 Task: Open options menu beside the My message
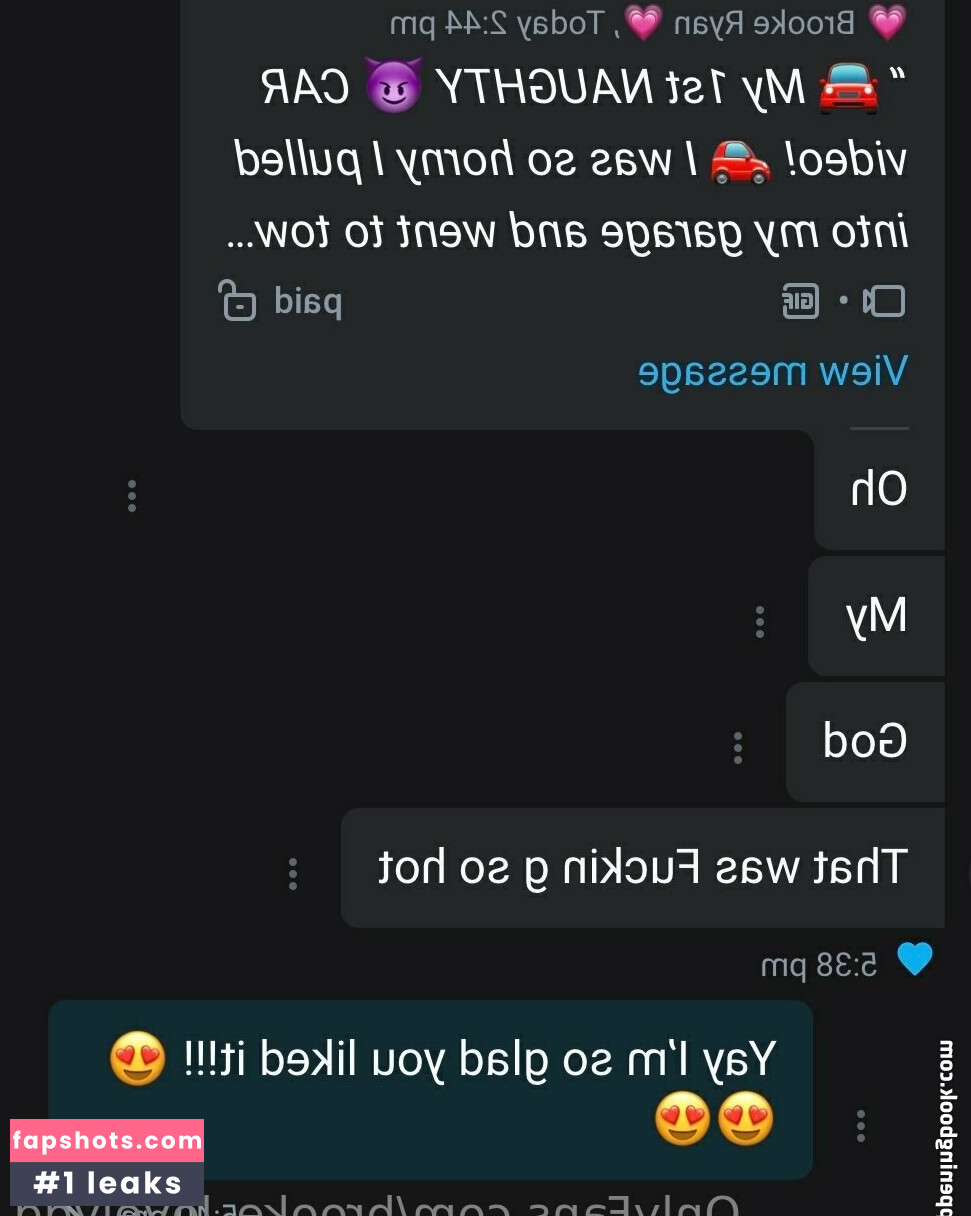[x=760, y=622]
